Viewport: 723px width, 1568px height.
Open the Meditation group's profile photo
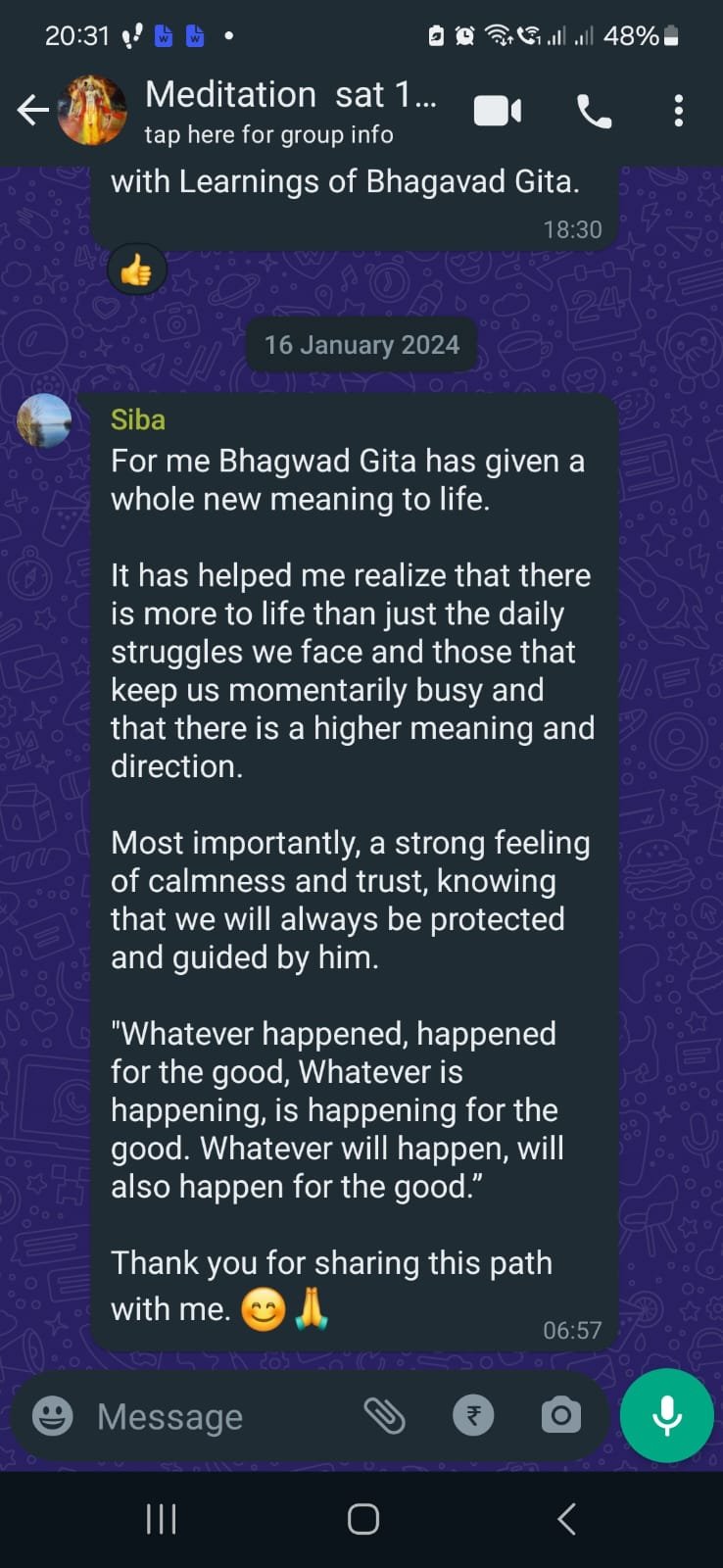93,111
